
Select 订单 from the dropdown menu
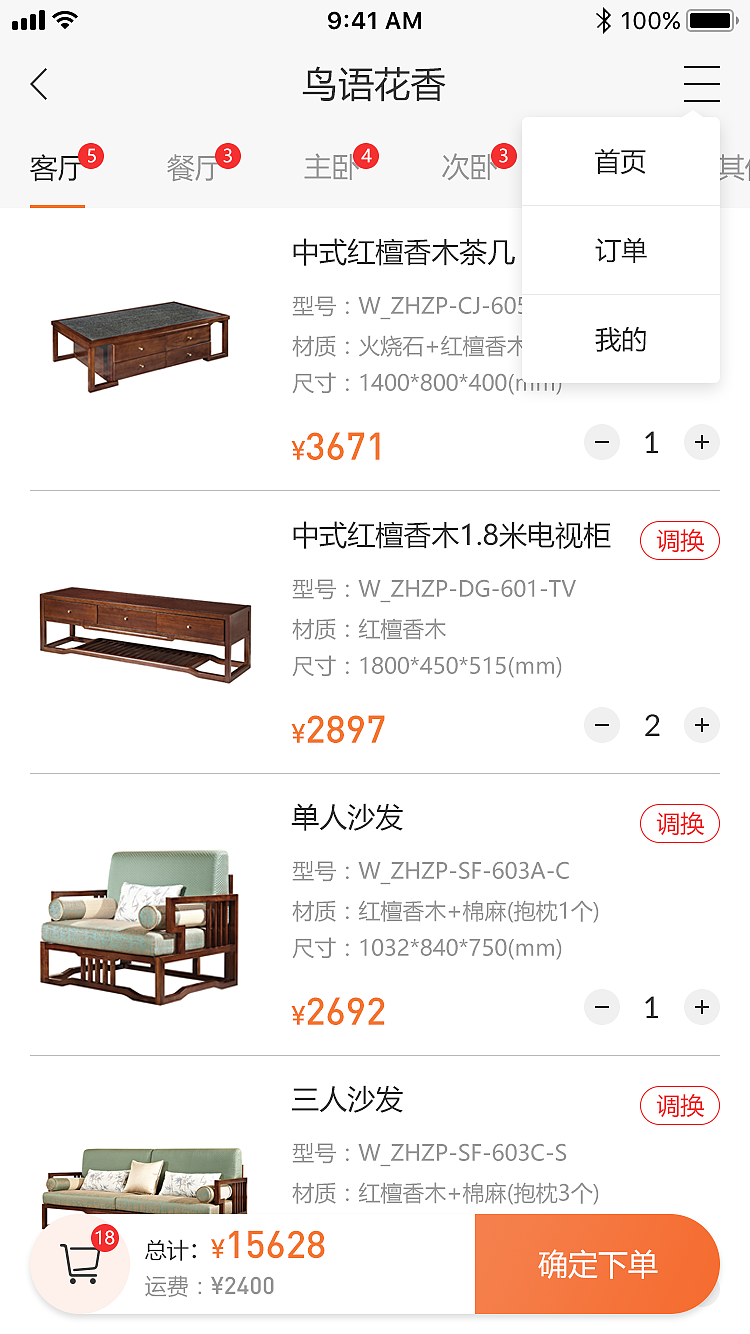tap(620, 251)
